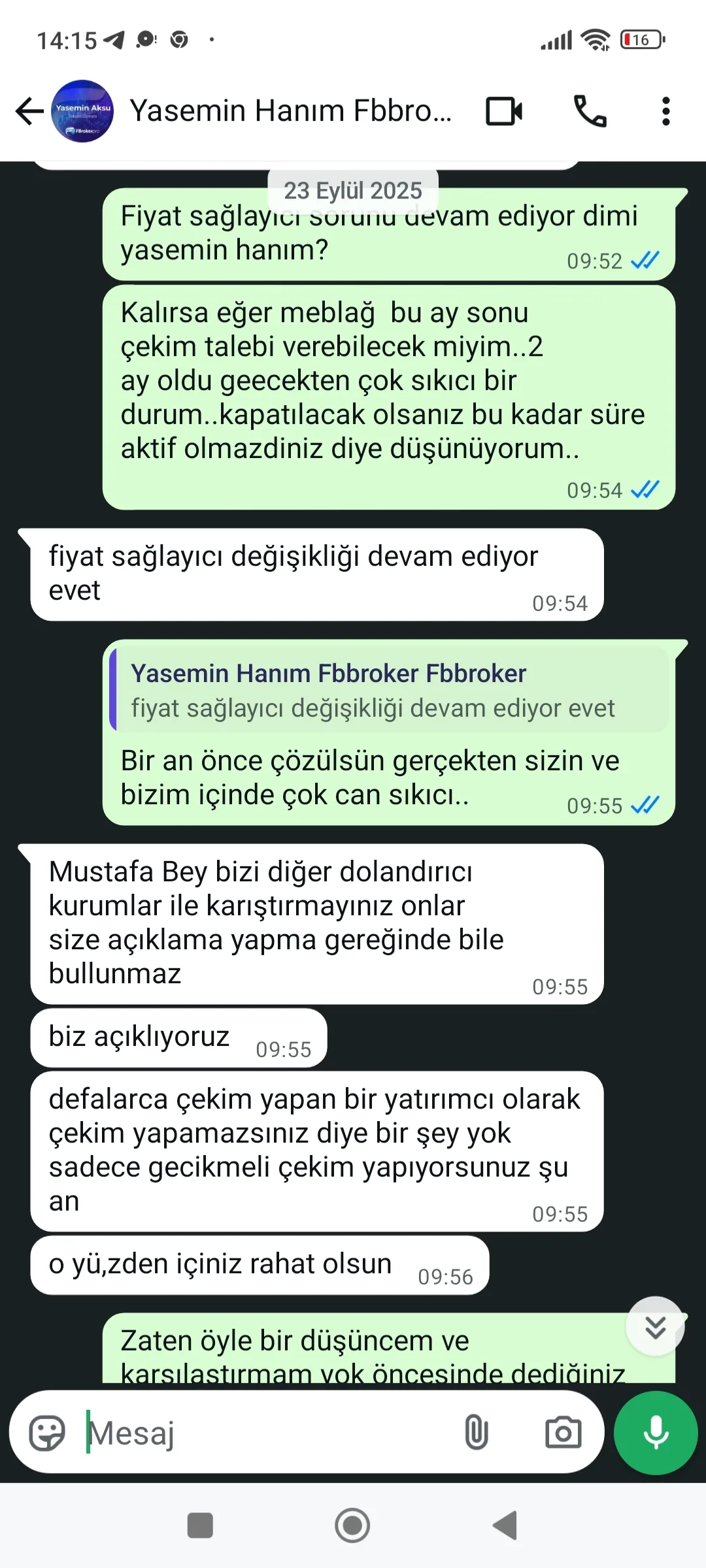The image size is (706, 1568).
Task: Go back to the chat list
Action: [x=29, y=111]
